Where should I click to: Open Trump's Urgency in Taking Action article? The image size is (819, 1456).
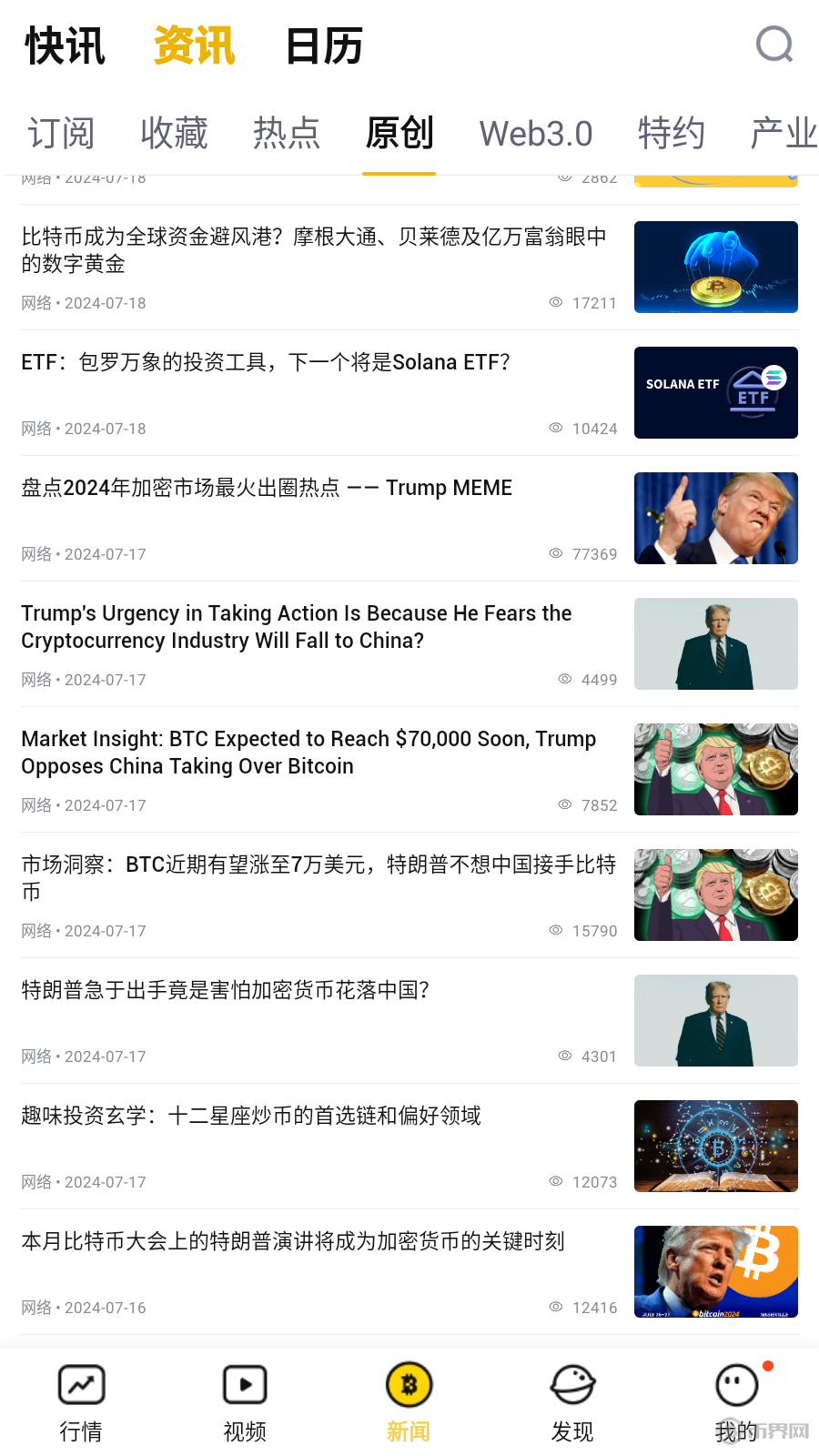(x=297, y=627)
